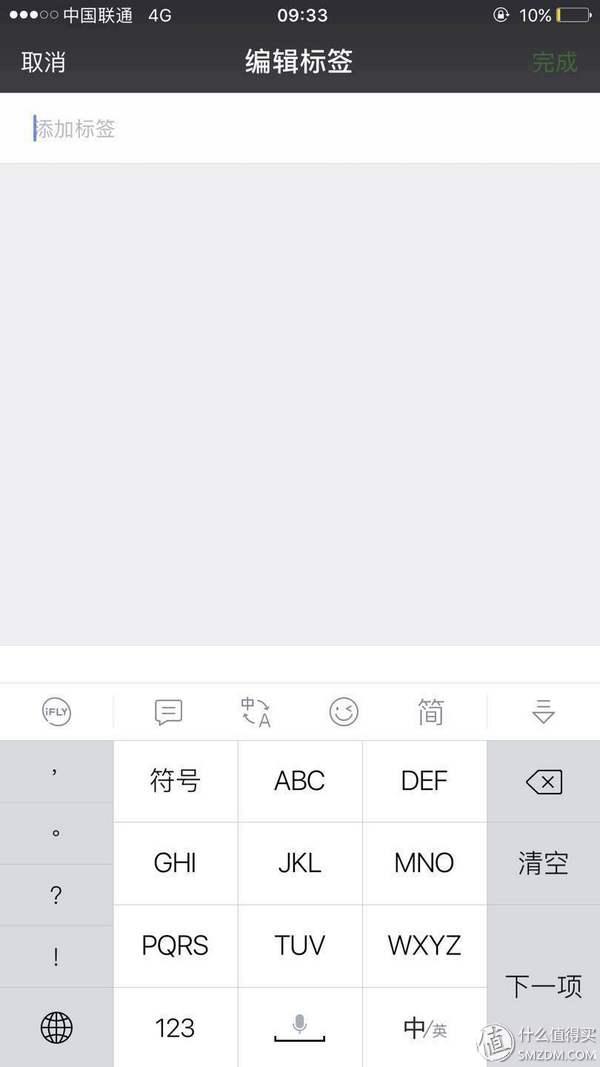Tap the MNO key
Viewport: 600px width, 1067px height.
click(424, 863)
